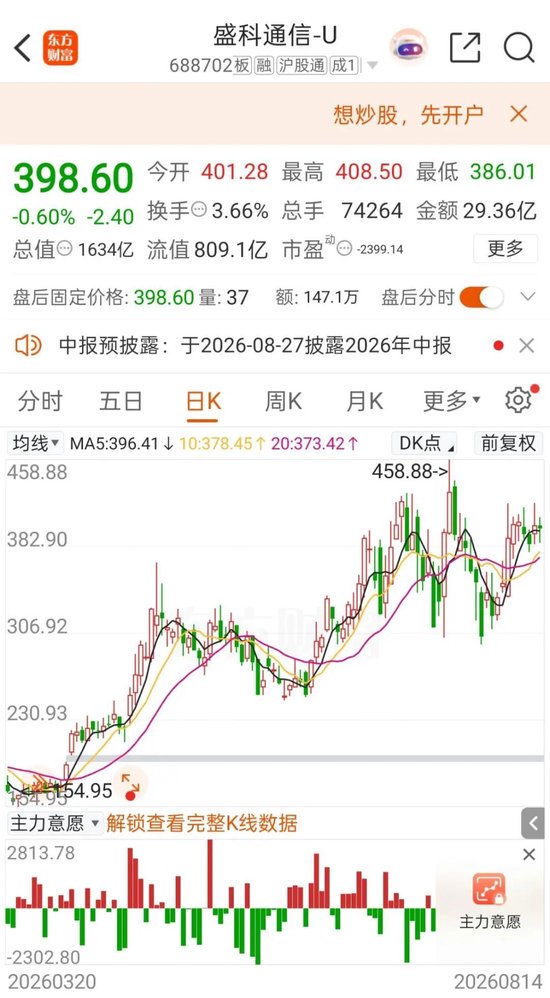Select the 周K weekly chart tab
This screenshot has height=998, width=550.
[x=283, y=402]
